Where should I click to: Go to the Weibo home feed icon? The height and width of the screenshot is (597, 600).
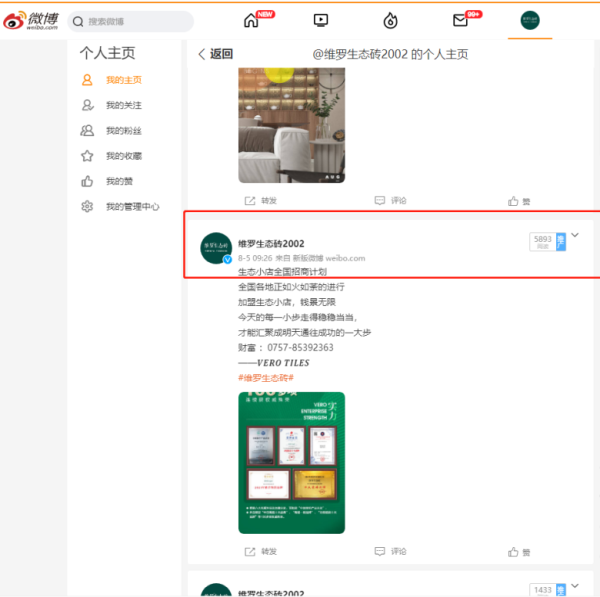pos(252,20)
